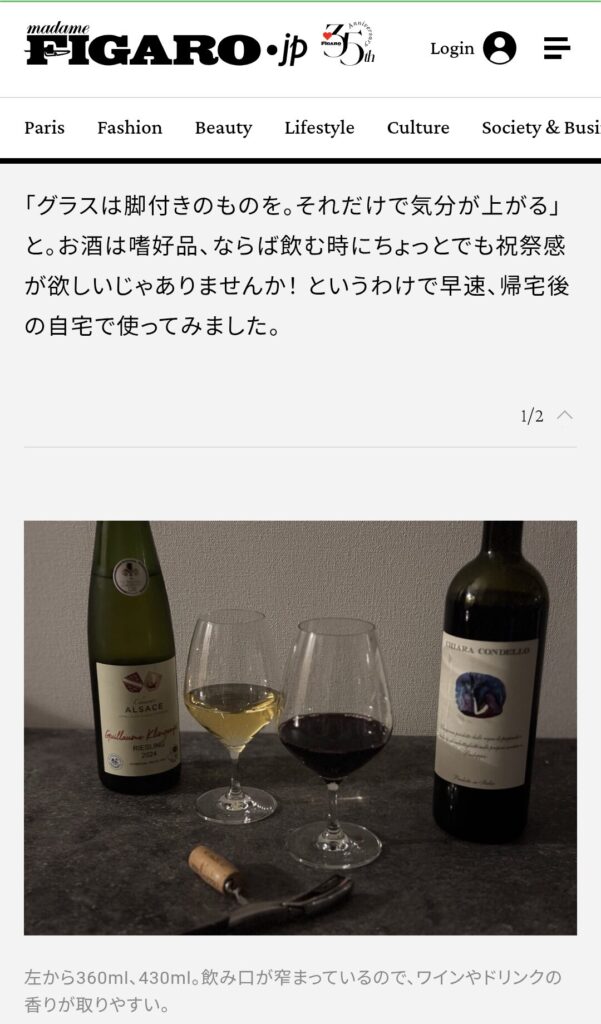Open the Madame Figaro.jp home logo
Viewport: 601px width, 1024px height.
click(166, 47)
